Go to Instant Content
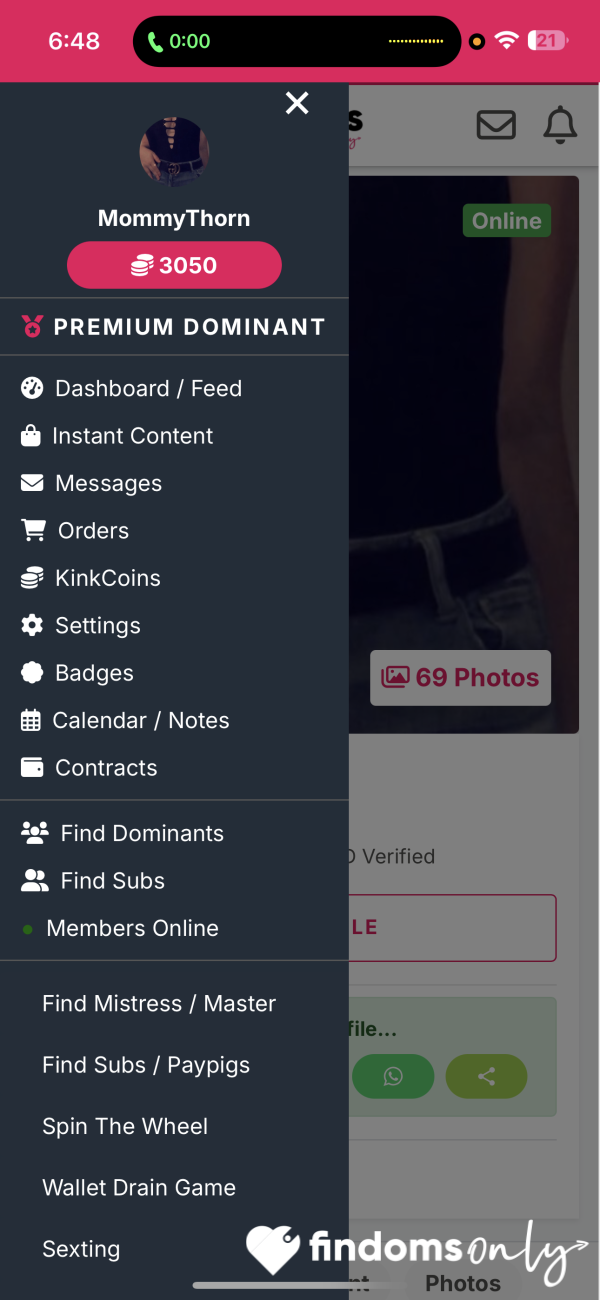600x1300 pixels. tap(117, 436)
